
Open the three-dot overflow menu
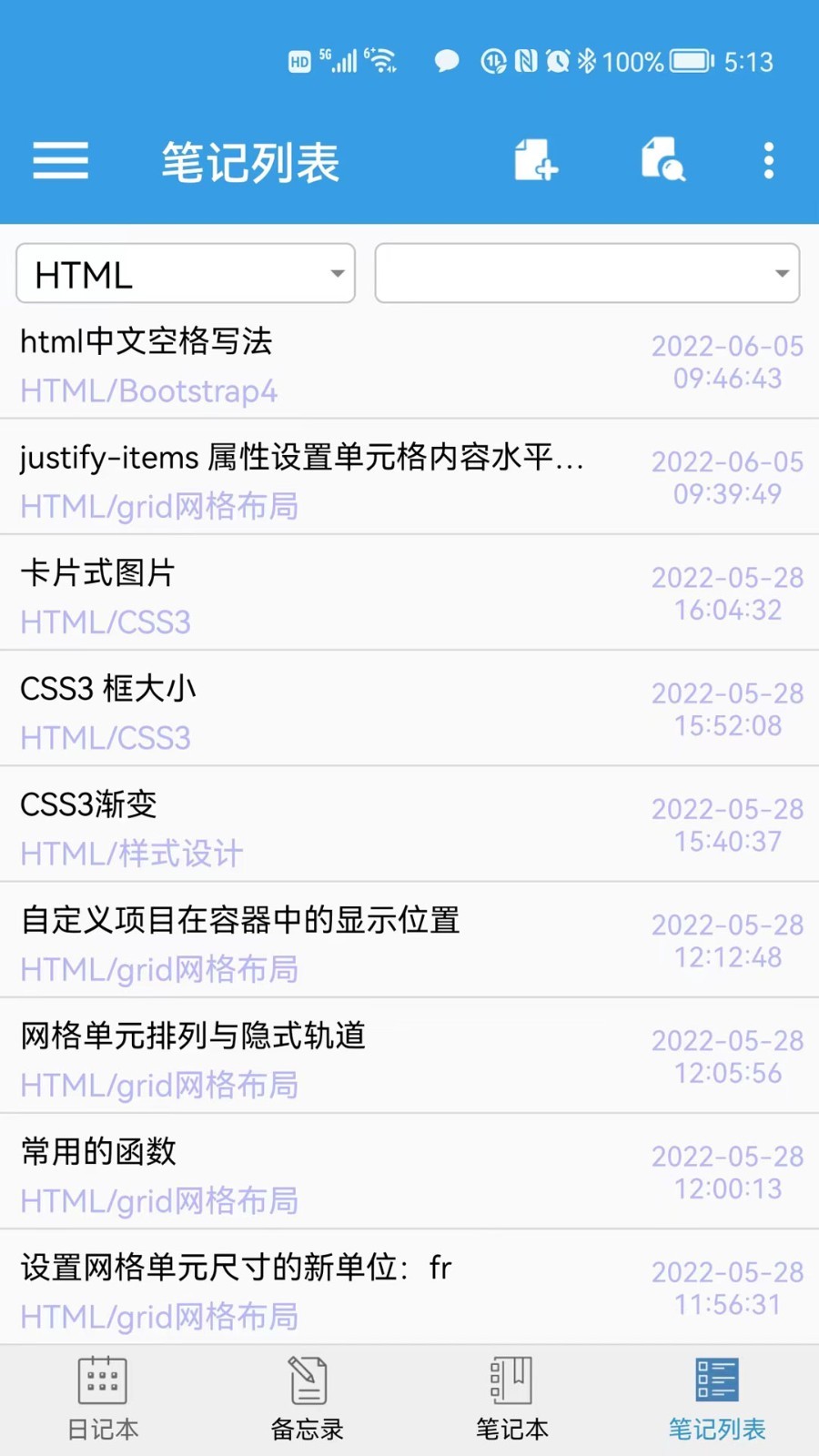click(x=769, y=161)
